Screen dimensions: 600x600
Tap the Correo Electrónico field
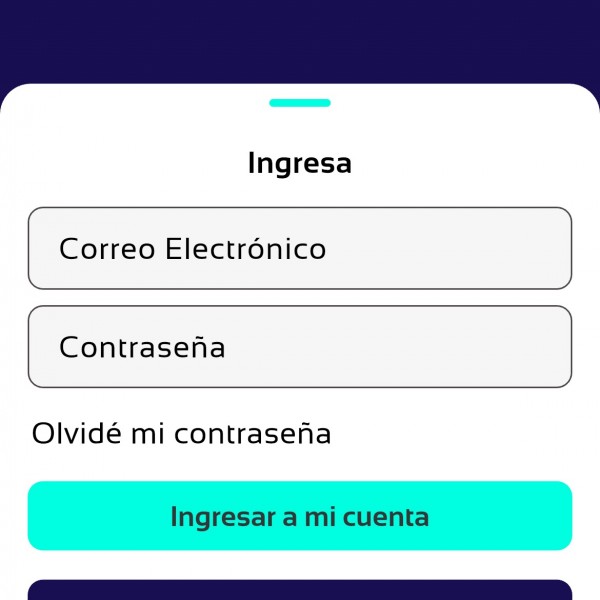[x=300, y=248]
